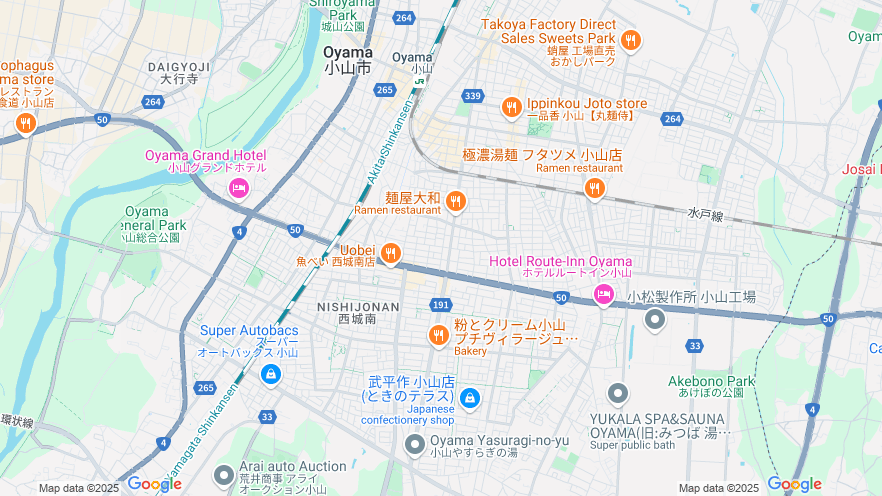Tap the Hotel Route-Inn Oyama pin
Screen dimensions: 882x496
[603, 293]
